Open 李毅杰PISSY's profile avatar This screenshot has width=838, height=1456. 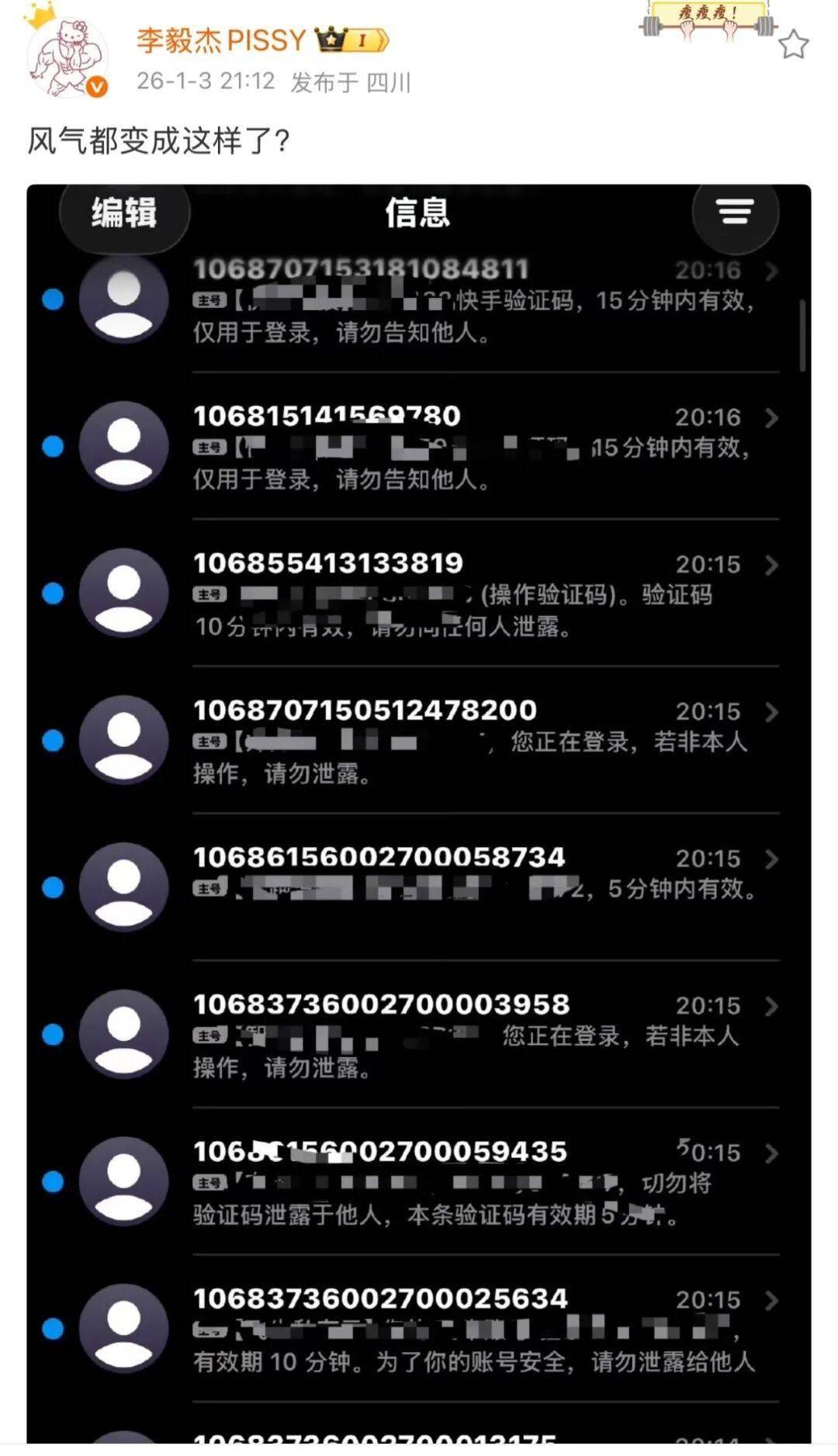66,57
